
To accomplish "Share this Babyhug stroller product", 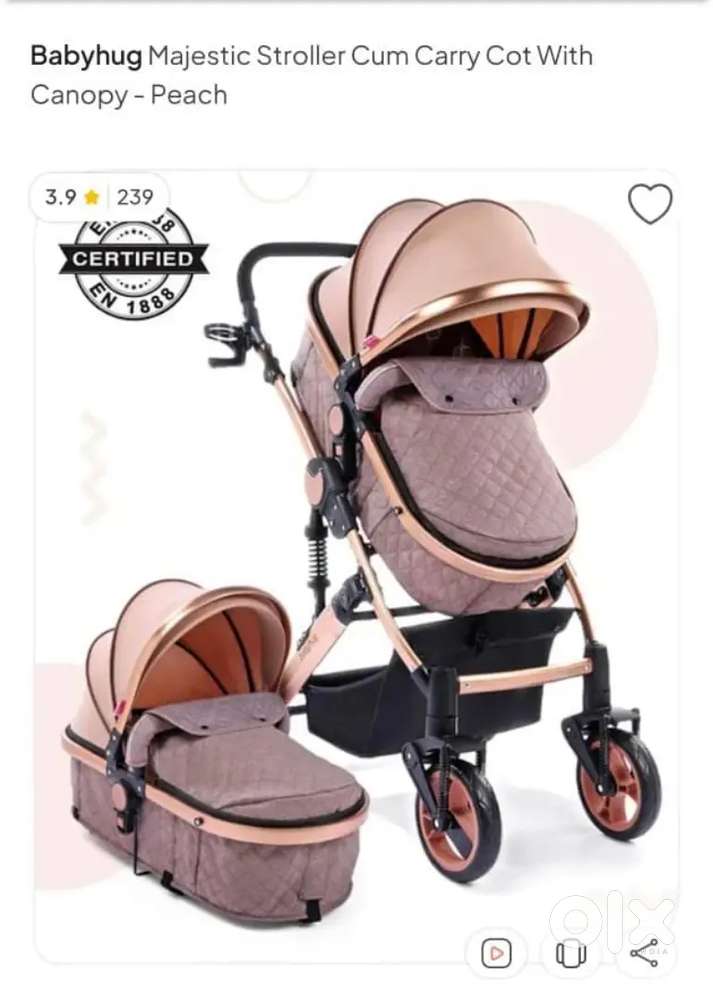I will (x=645, y=954).
